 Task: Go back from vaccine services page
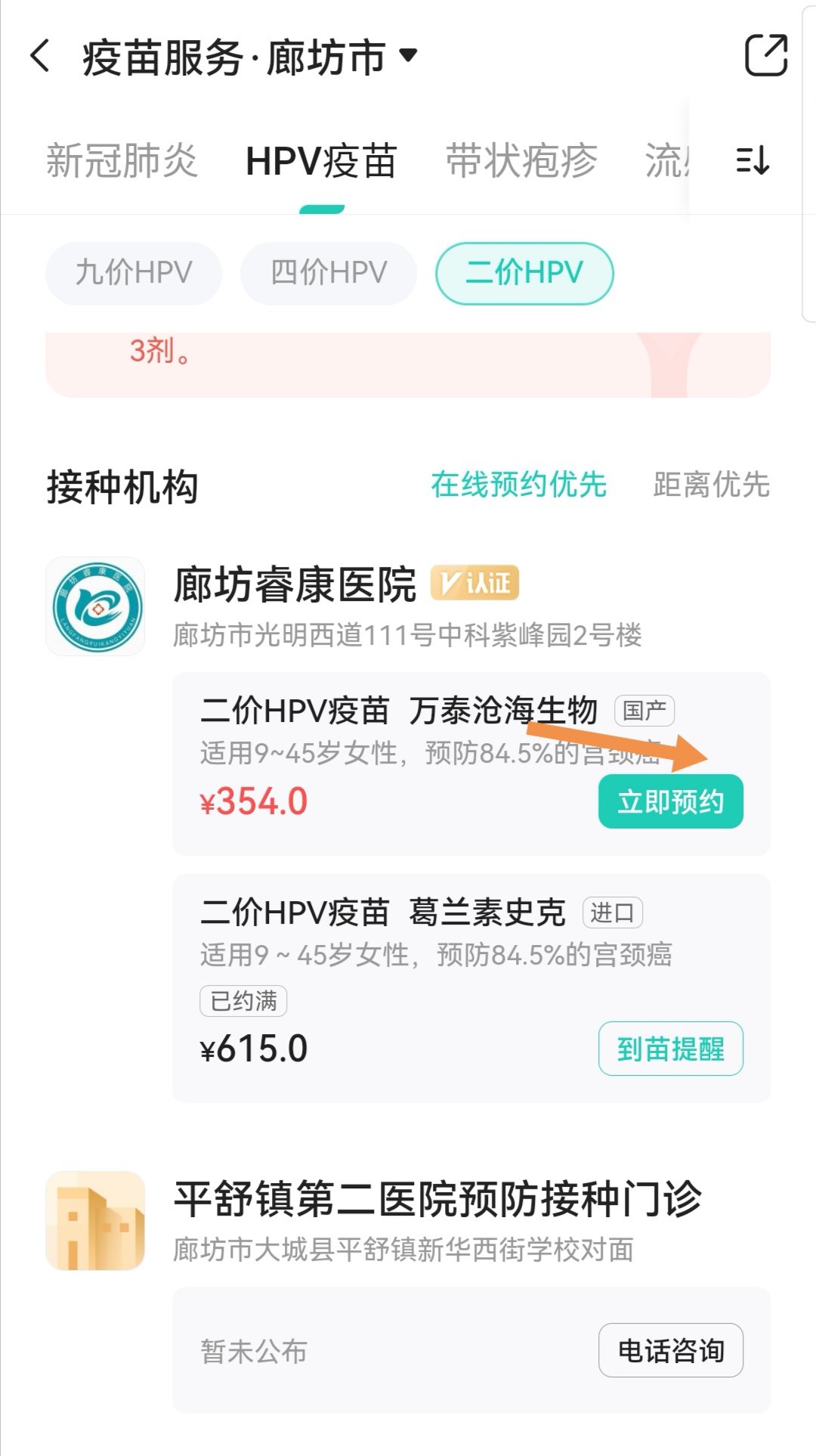click(x=40, y=56)
